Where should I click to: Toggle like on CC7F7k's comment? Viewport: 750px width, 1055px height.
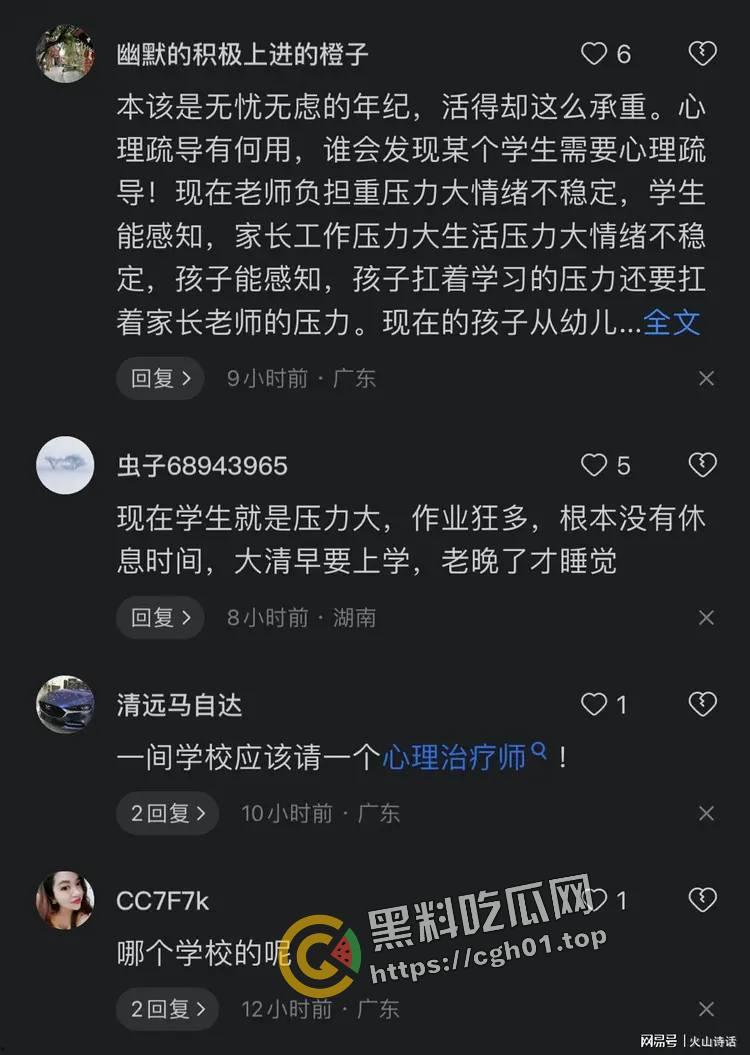point(592,900)
